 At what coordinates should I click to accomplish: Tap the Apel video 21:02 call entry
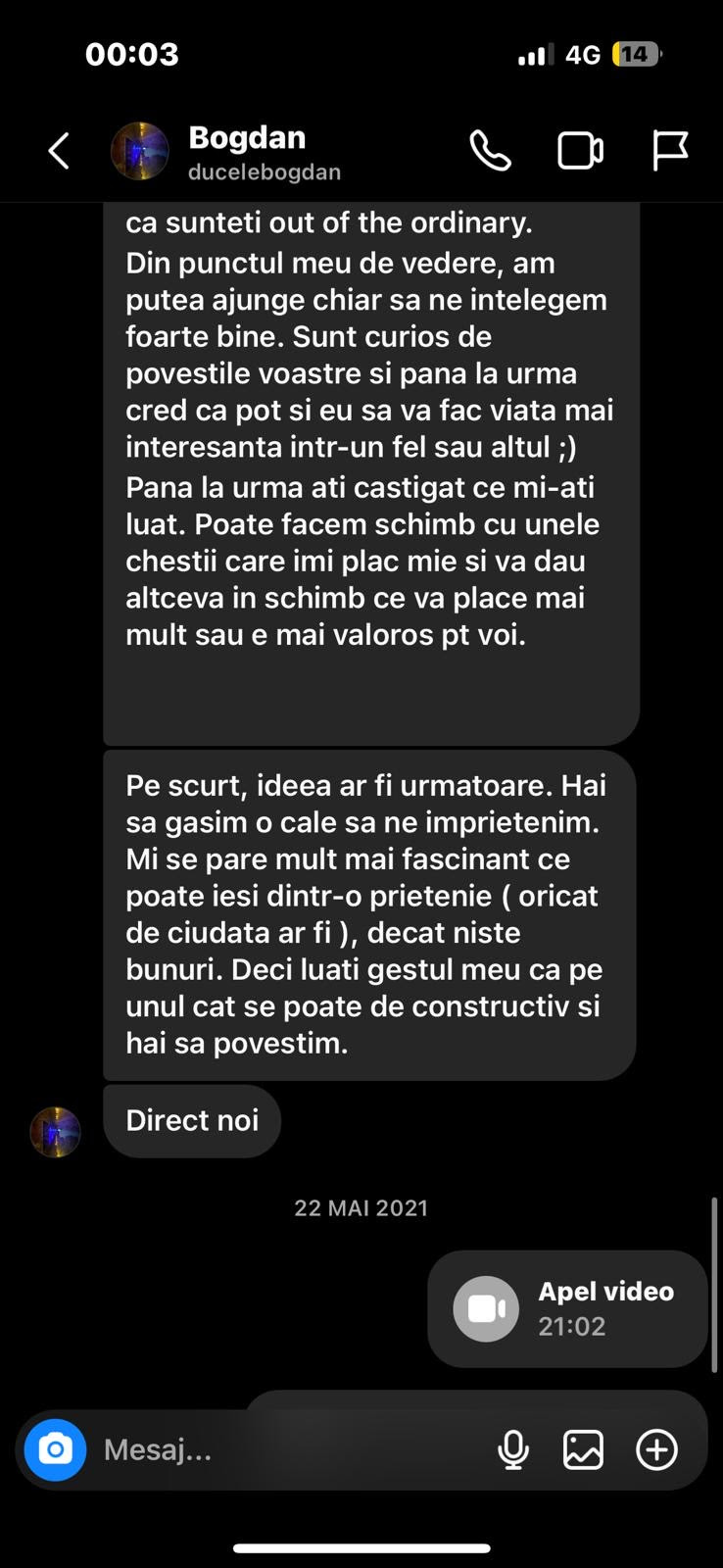pyautogui.click(x=567, y=1308)
